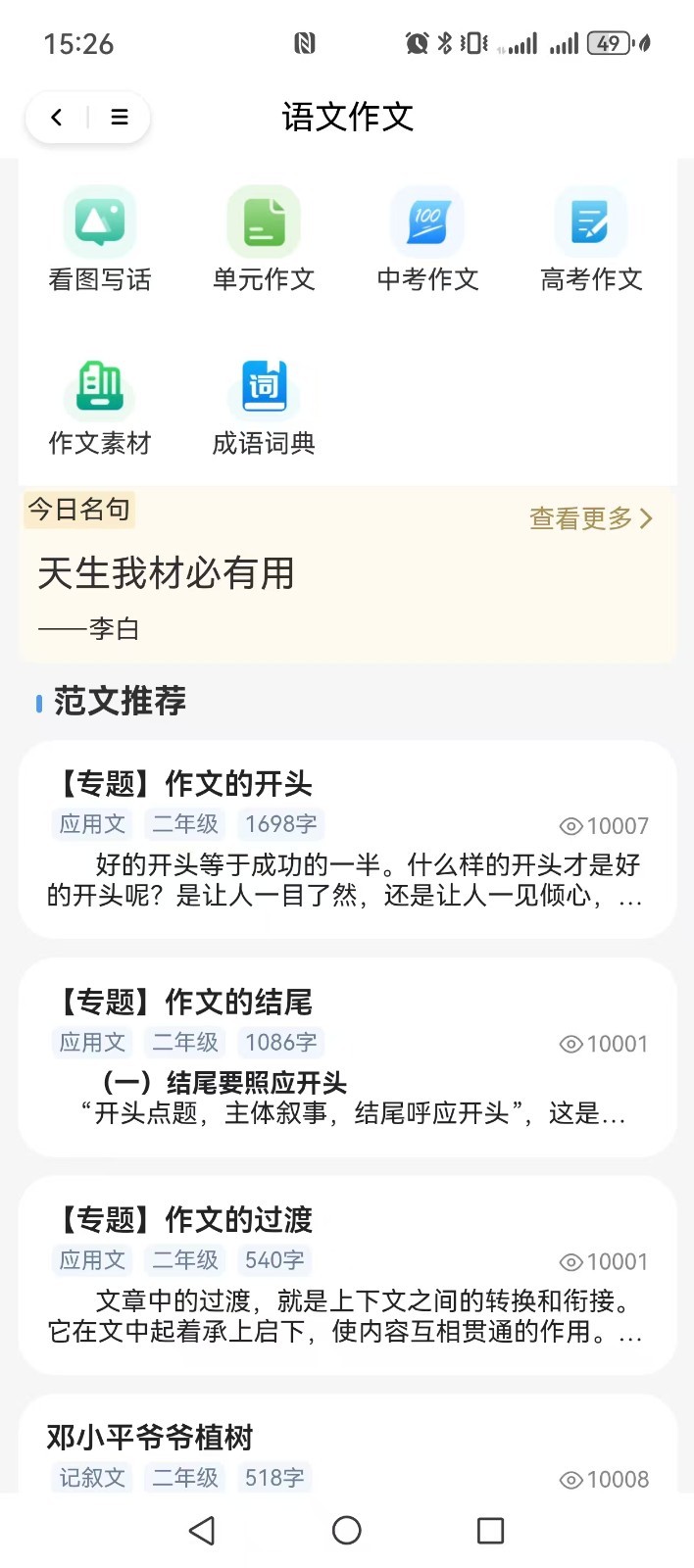Open 看图写话 category
The width and height of the screenshot is (694, 1568).
point(100,240)
